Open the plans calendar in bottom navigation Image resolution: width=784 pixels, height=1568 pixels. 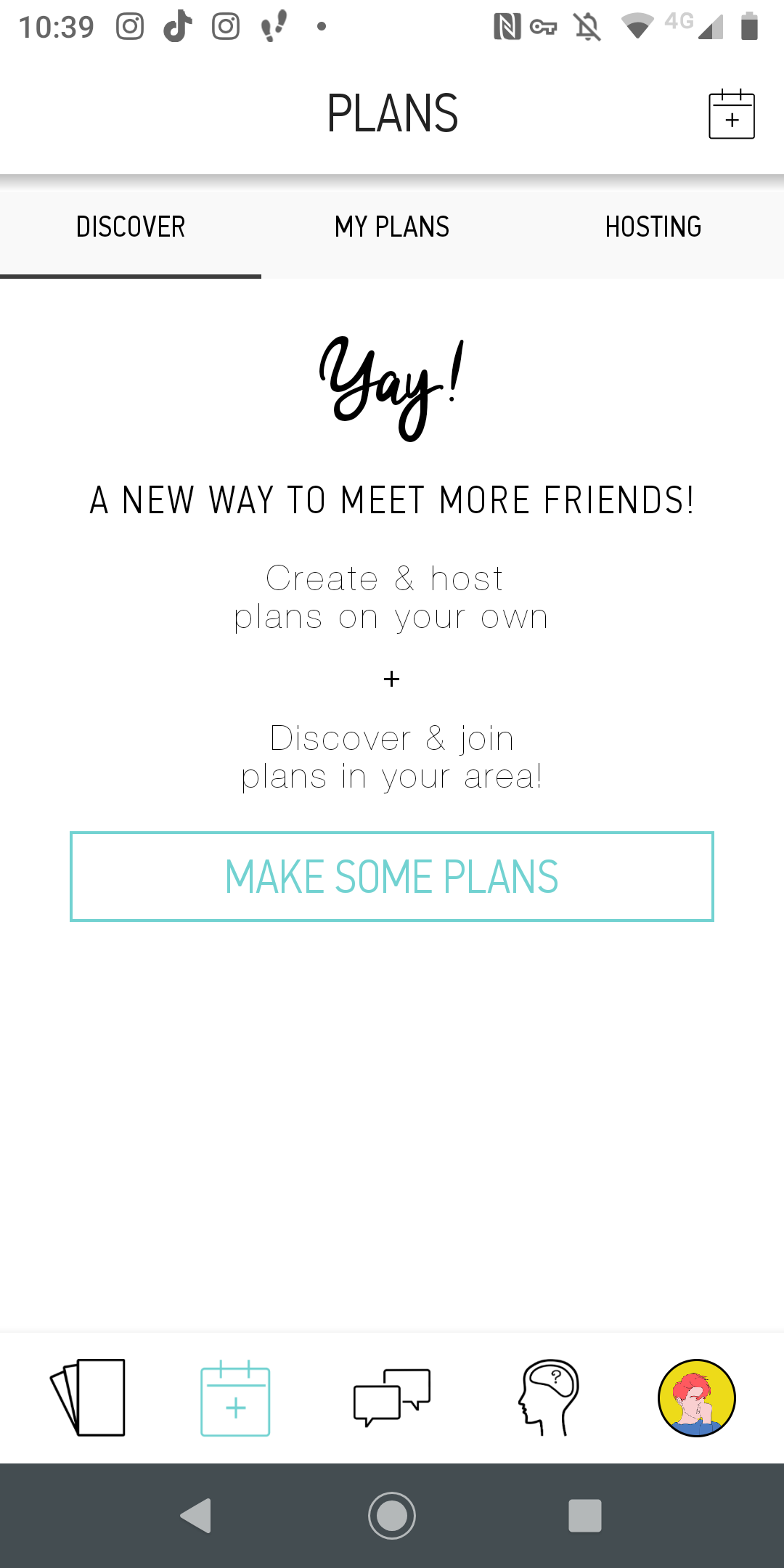(235, 1398)
